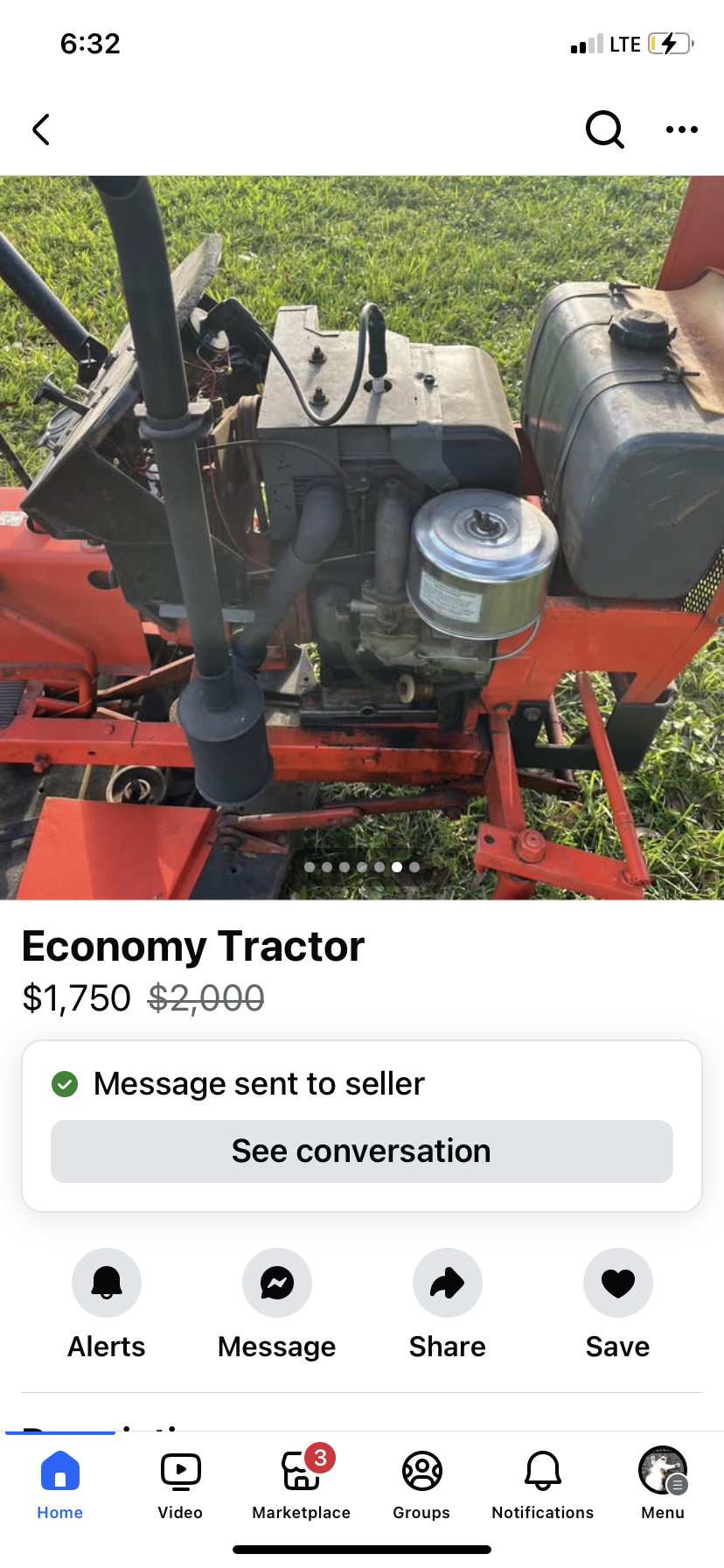Open the Menu profile tab
The width and height of the screenshot is (724, 1568).
click(663, 1485)
